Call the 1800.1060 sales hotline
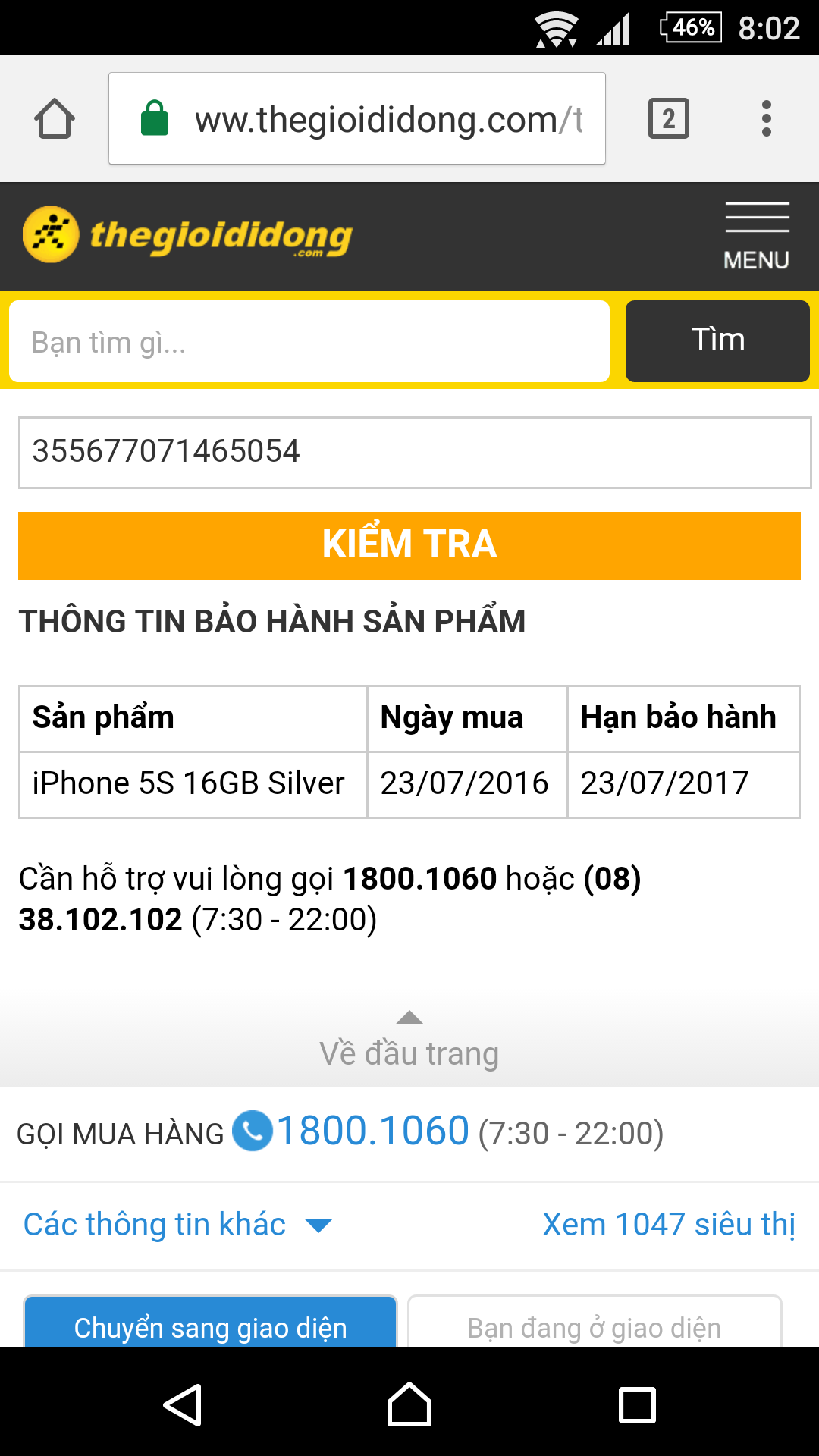Screen dimensions: 819x1456 pos(372,1131)
